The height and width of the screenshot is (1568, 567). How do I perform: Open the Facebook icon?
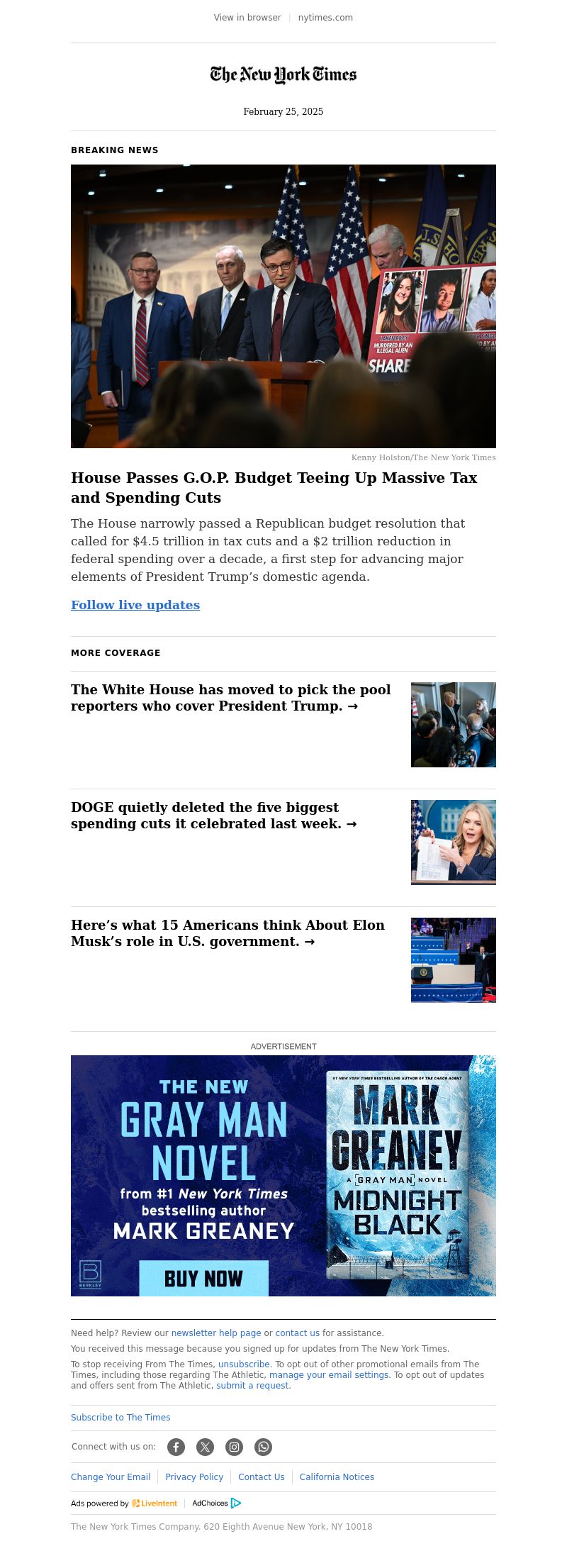(x=176, y=1447)
